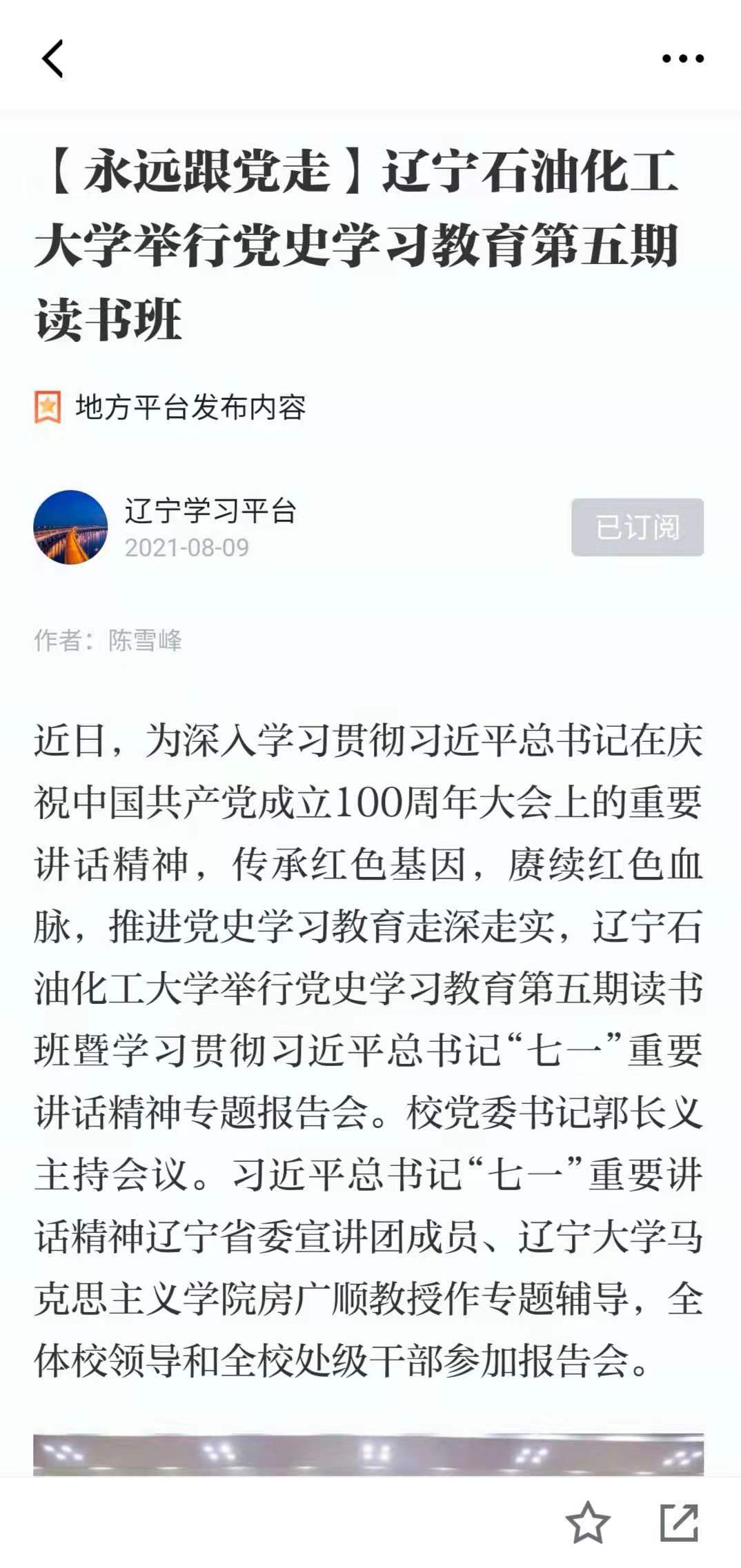Go back using the top-left arrow
The width and height of the screenshot is (741, 1568).
point(53,59)
